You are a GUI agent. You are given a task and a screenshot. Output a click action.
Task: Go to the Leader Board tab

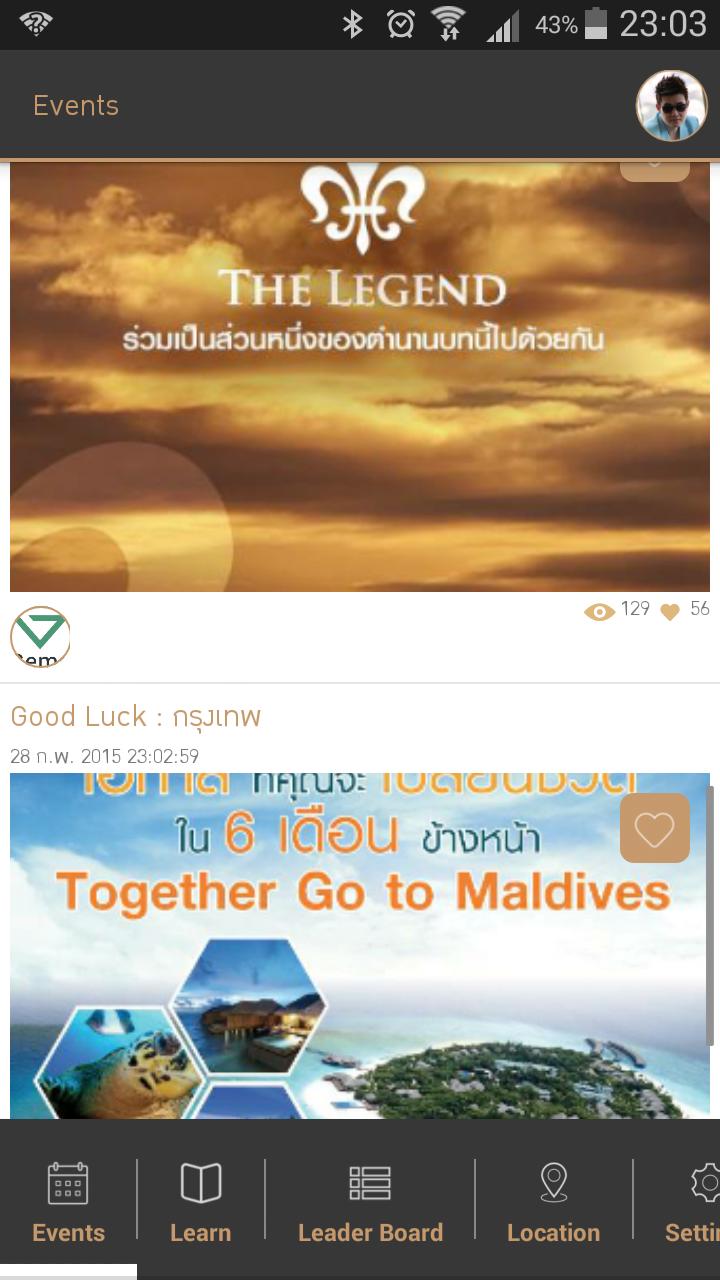[x=370, y=1200]
